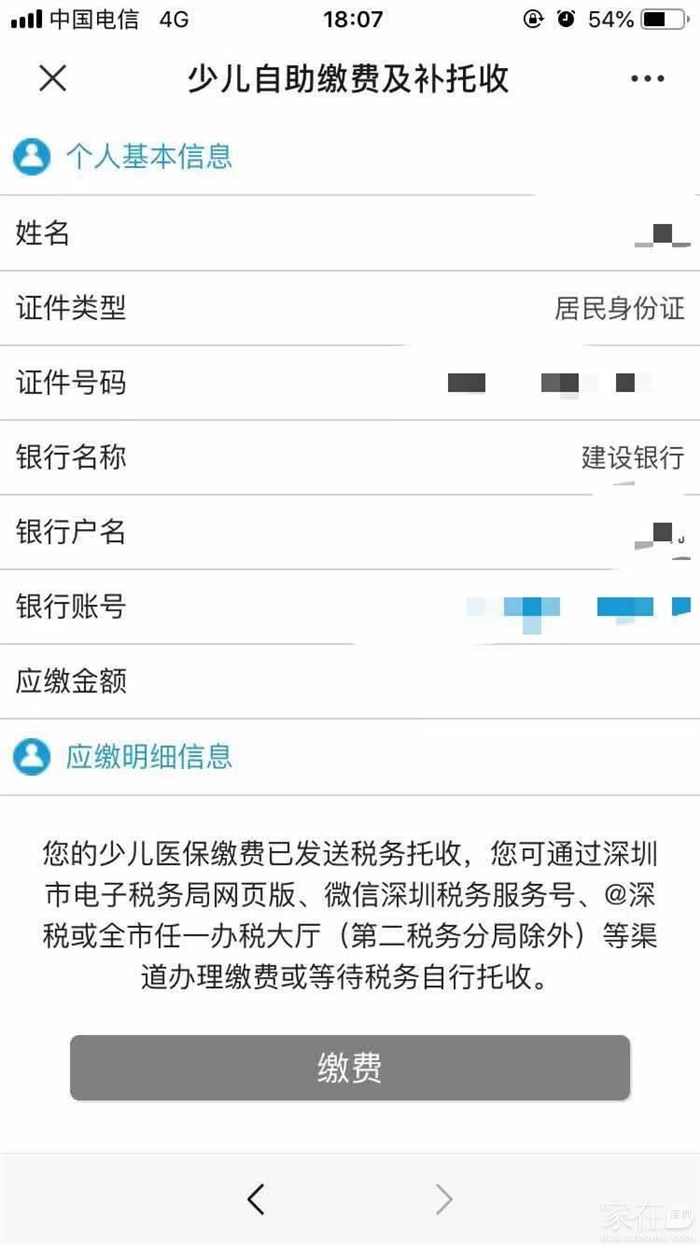Close the 少儿自助缴费及补托收 page
The image size is (700, 1245).
[x=52, y=79]
